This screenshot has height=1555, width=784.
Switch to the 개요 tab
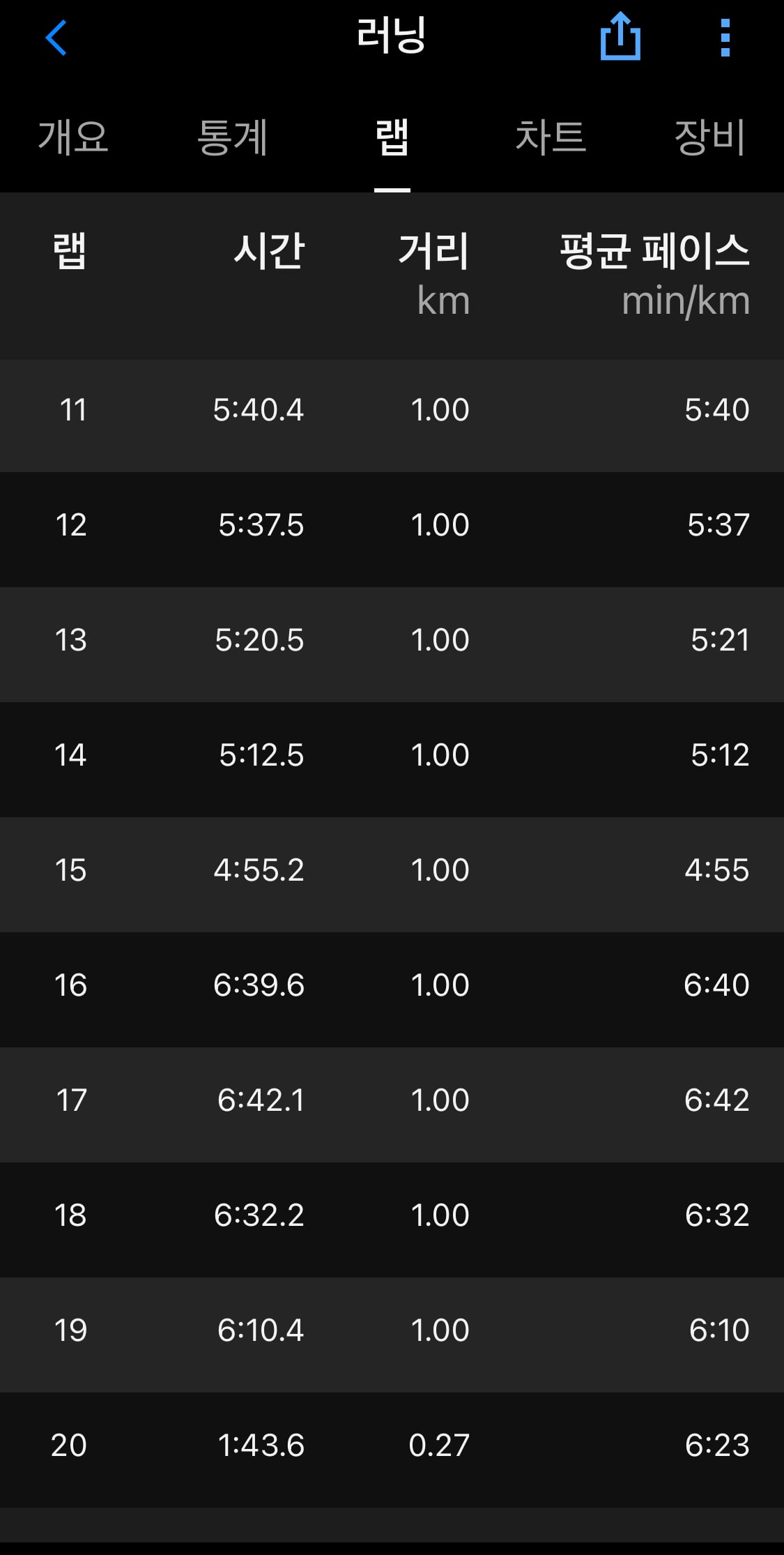pos(73,137)
